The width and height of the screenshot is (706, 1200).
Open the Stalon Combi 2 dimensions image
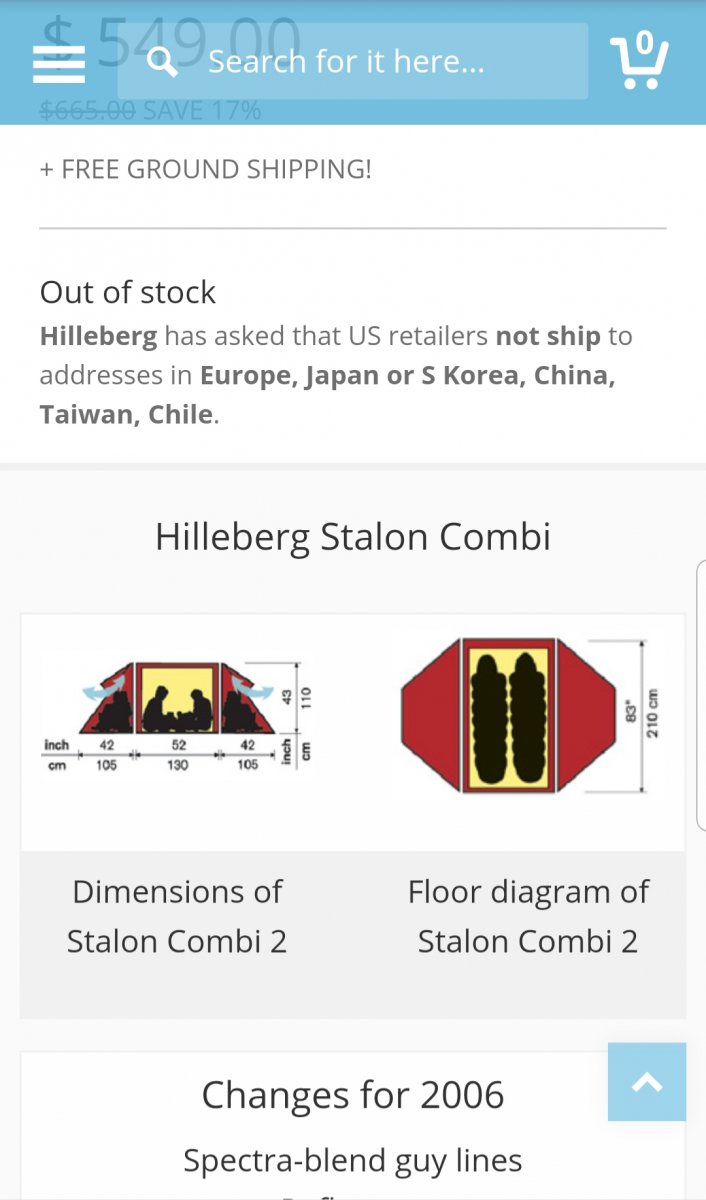177,717
